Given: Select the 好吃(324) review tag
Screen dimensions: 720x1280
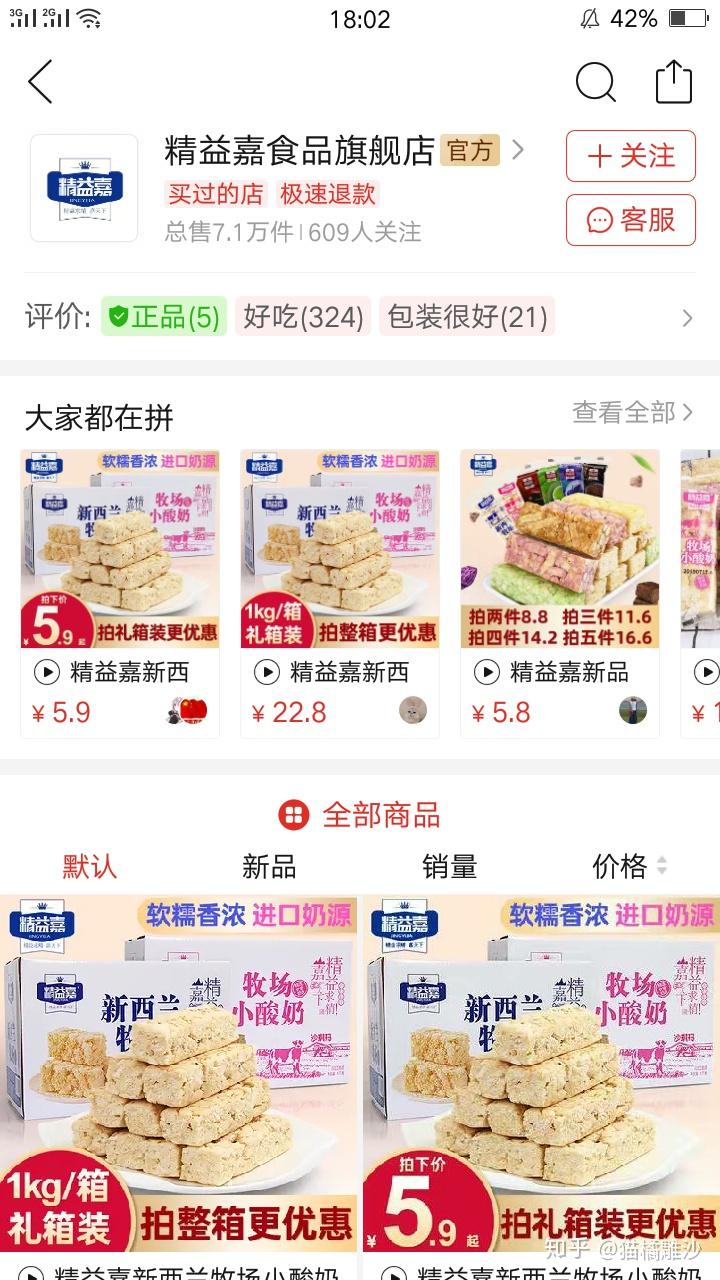Looking at the screenshot, I should (x=303, y=317).
